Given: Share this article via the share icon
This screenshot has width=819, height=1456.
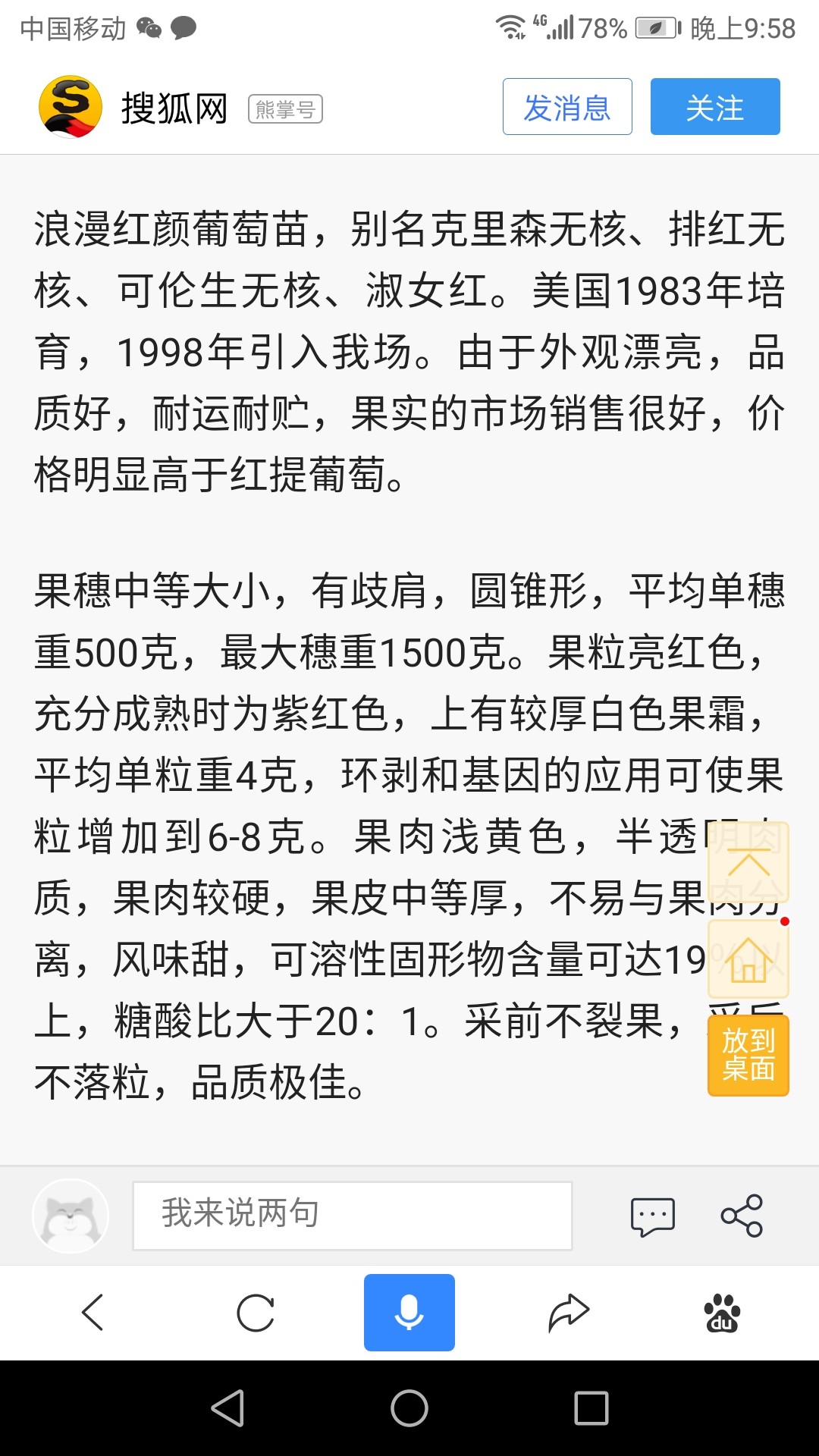Looking at the screenshot, I should tap(741, 1216).
